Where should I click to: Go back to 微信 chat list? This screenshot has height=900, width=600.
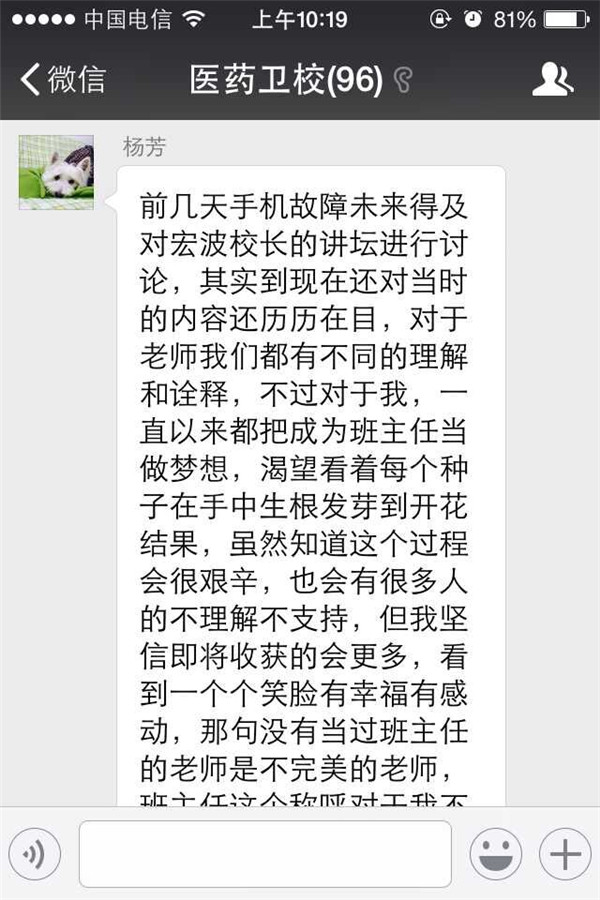point(62,79)
